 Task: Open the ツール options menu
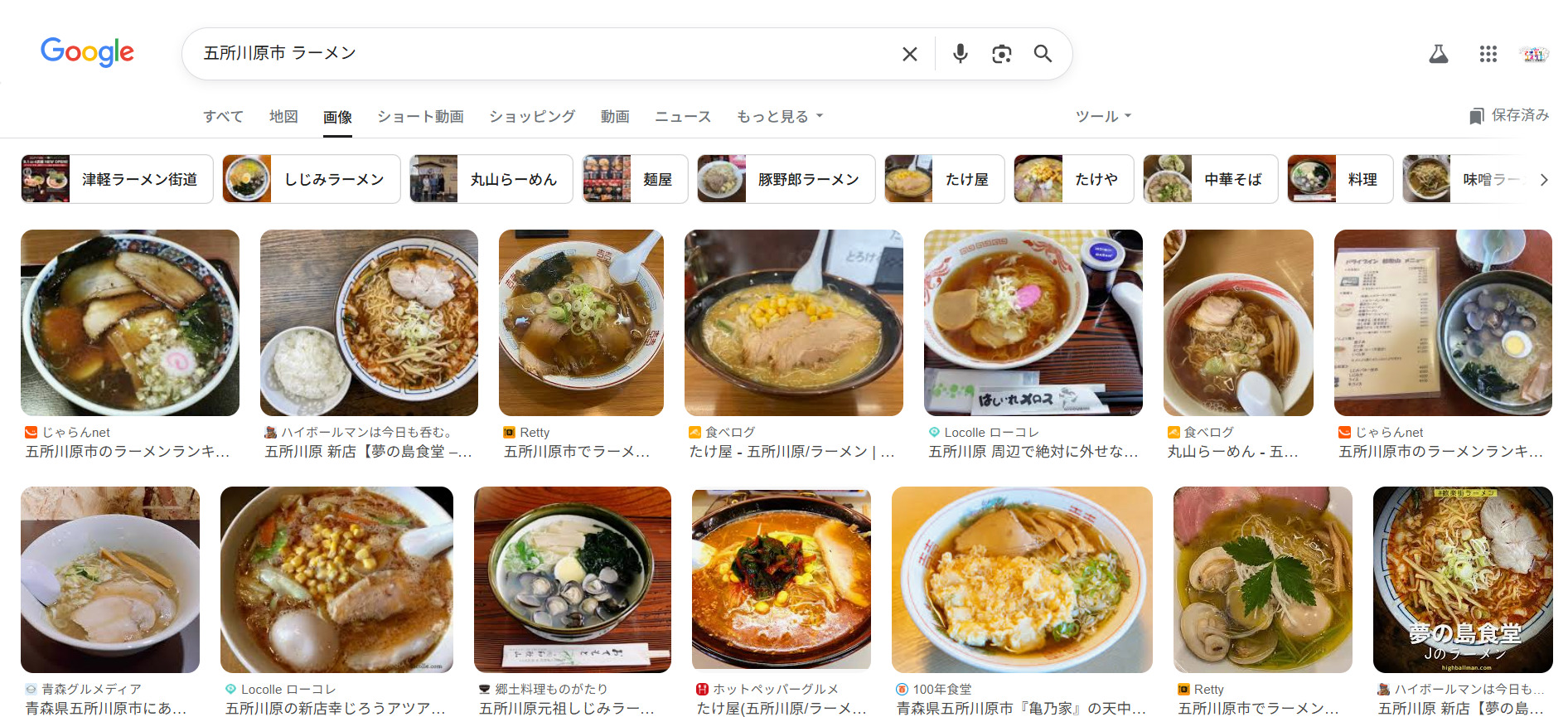pyautogui.click(x=1103, y=116)
